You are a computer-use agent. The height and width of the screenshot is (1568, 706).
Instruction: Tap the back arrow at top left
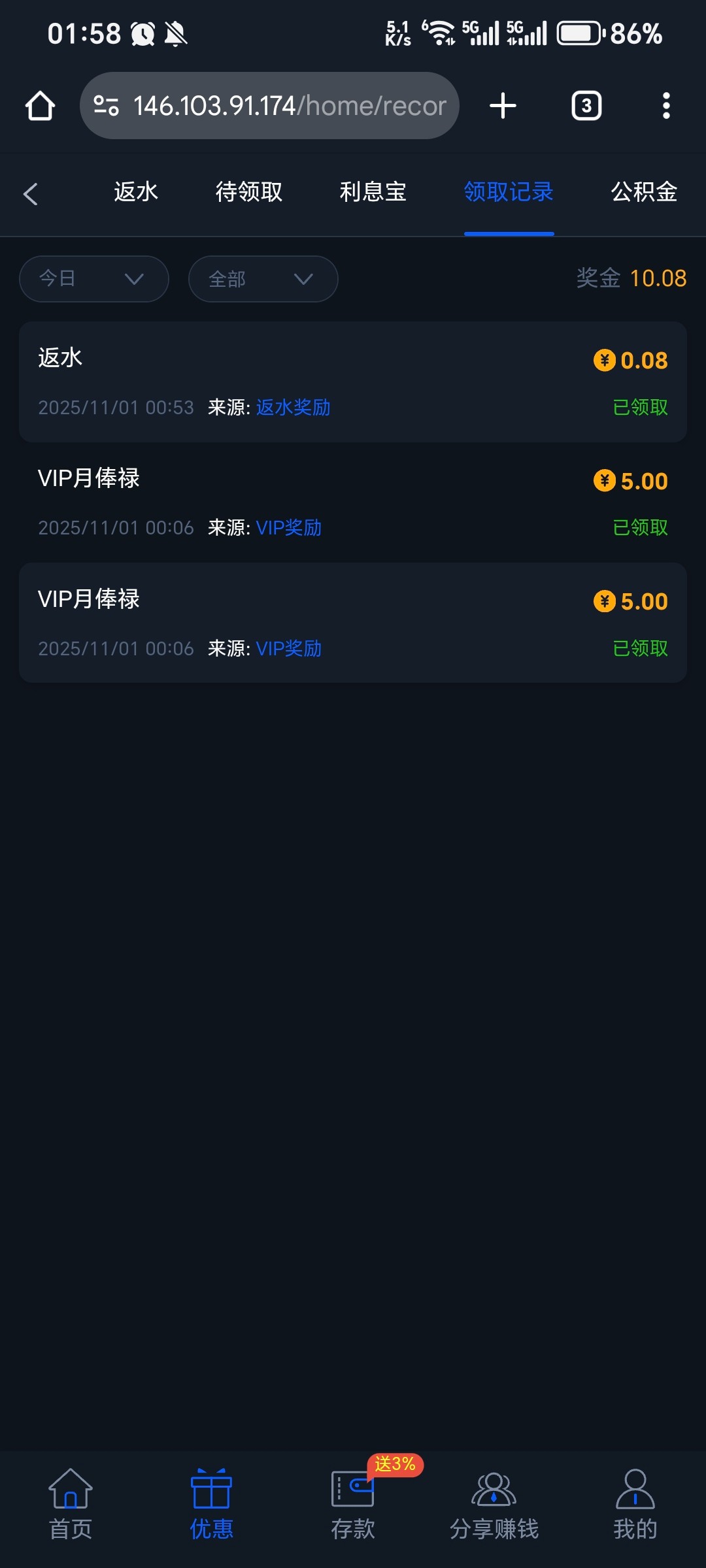pyautogui.click(x=31, y=193)
